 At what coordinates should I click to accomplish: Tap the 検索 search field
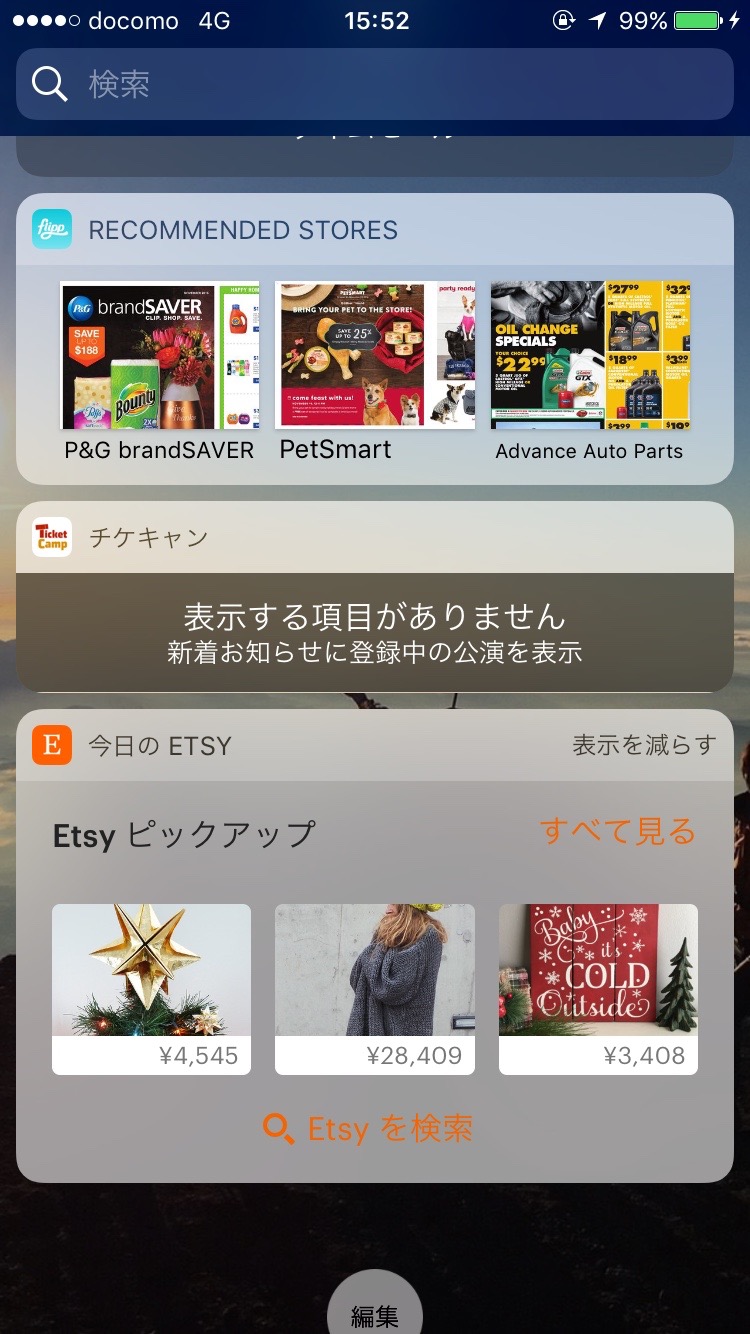[375, 84]
